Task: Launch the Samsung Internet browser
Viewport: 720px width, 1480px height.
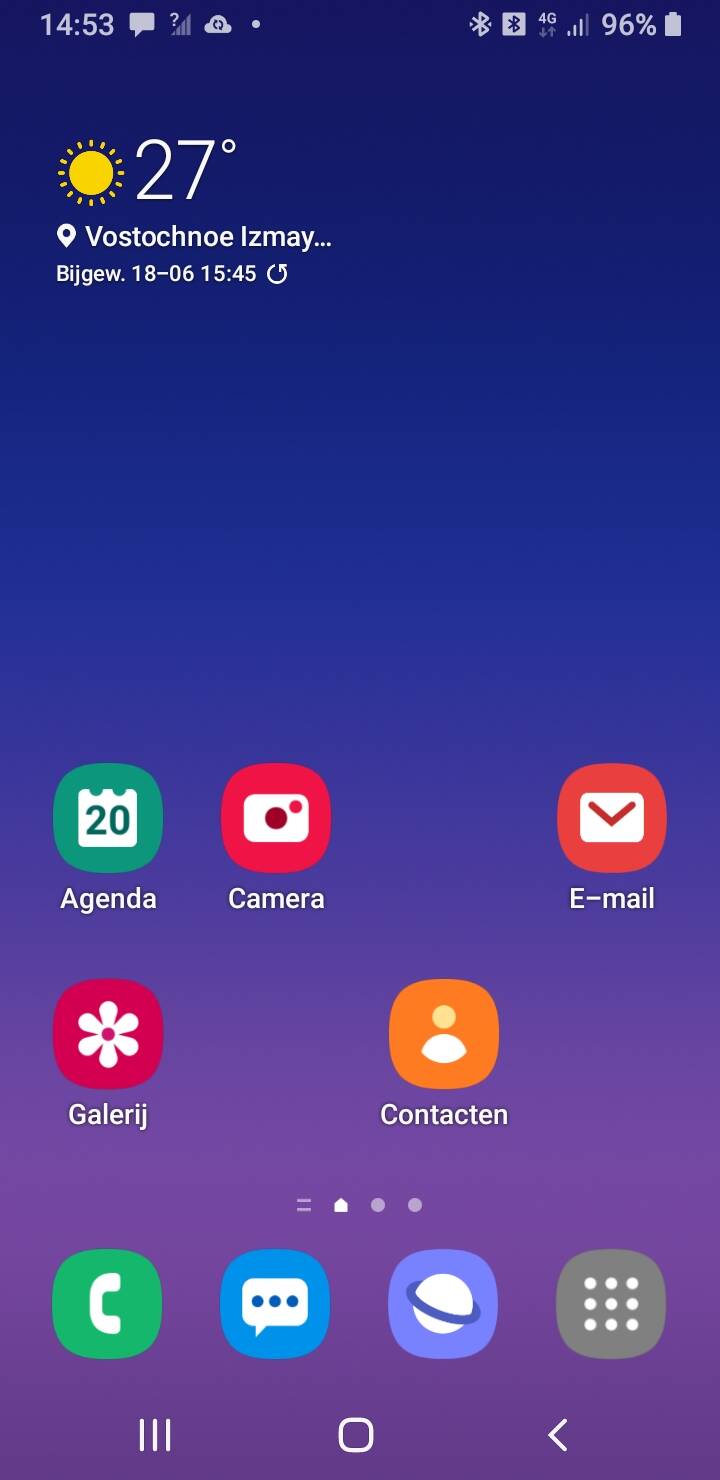Action: [444, 1304]
